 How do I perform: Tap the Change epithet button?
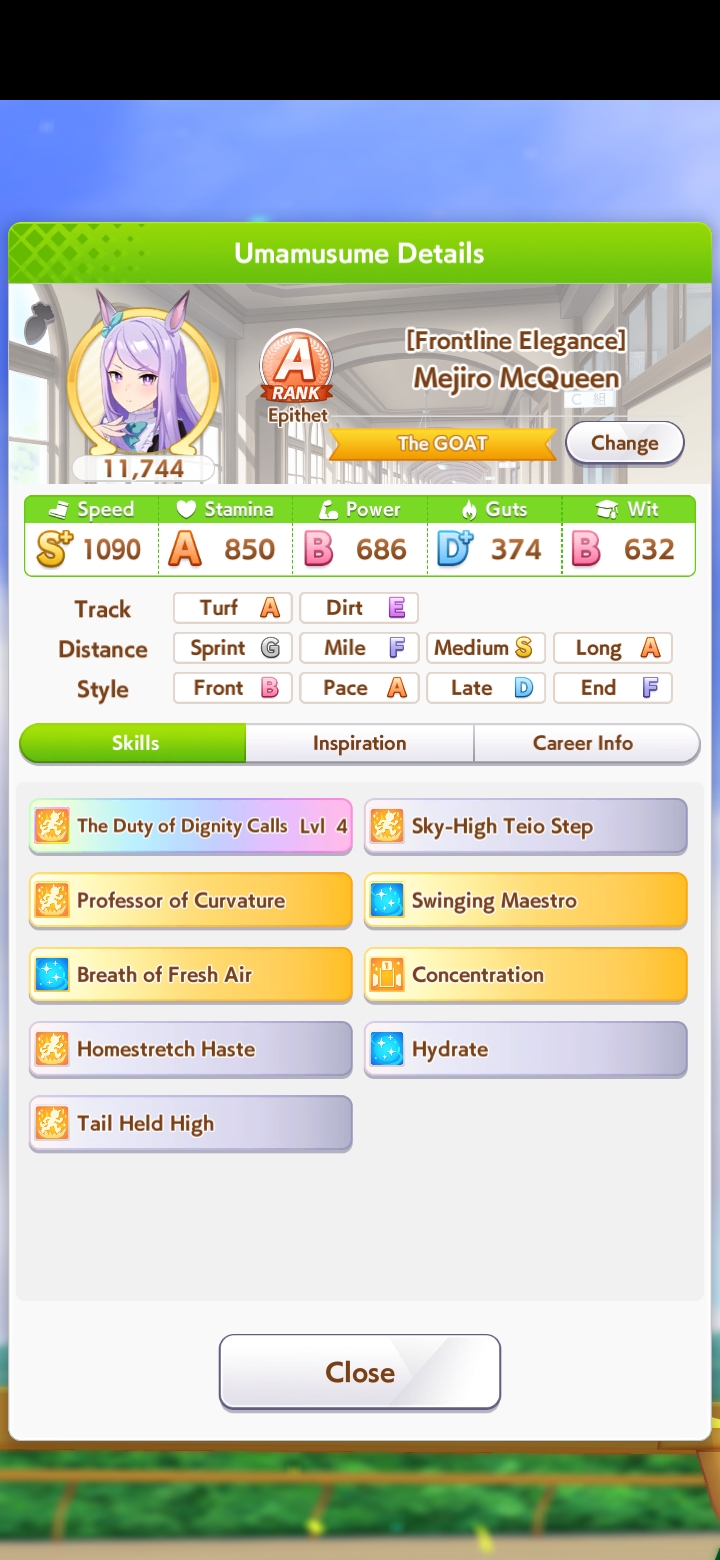pos(624,443)
